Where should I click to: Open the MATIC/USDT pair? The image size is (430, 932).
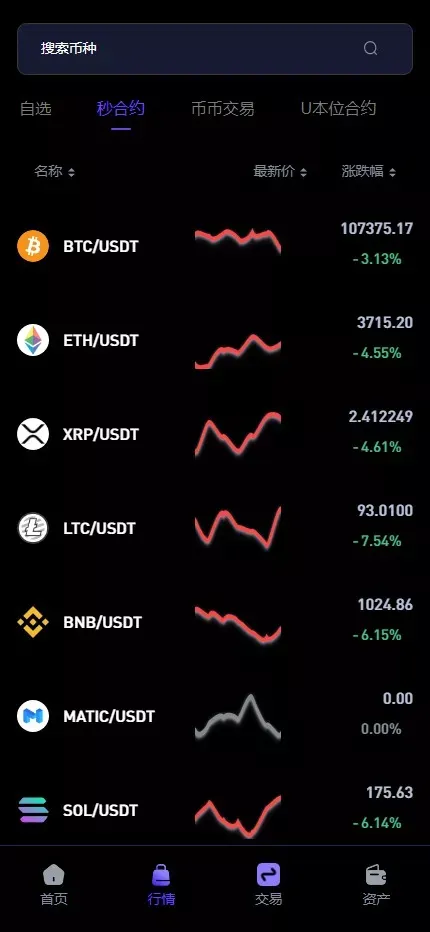(x=215, y=715)
